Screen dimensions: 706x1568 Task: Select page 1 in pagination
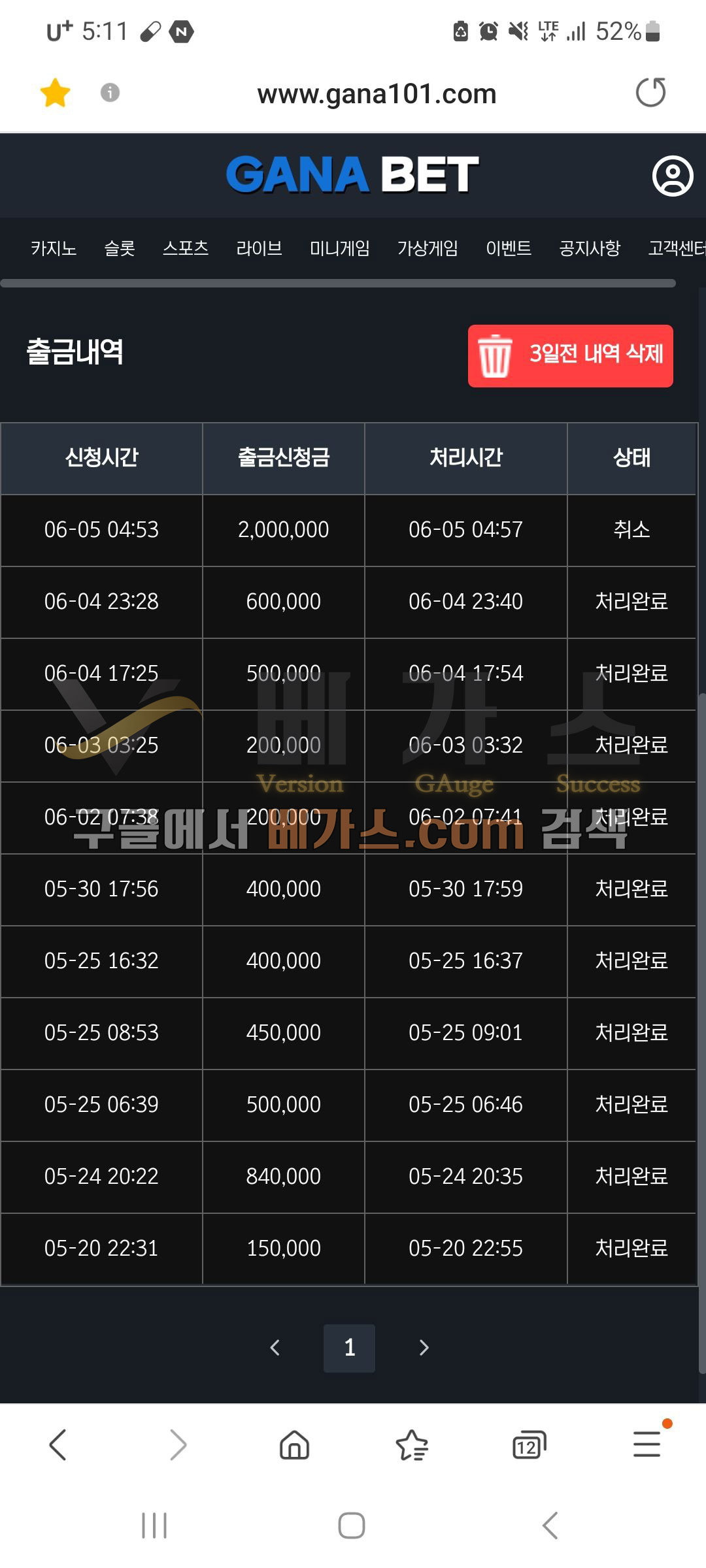pyautogui.click(x=349, y=1347)
